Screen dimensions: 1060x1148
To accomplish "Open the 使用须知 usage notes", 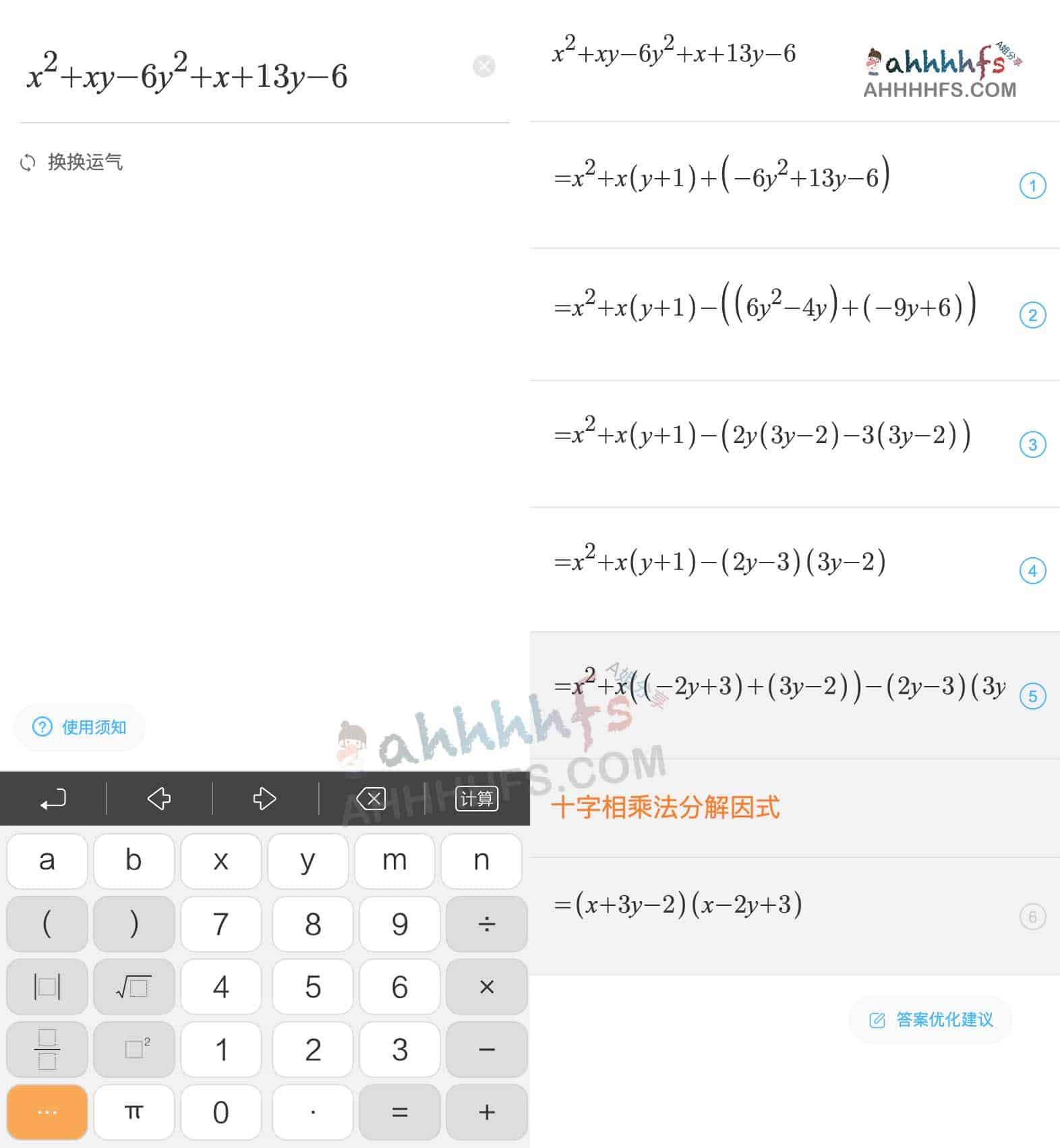I will (80, 727).
